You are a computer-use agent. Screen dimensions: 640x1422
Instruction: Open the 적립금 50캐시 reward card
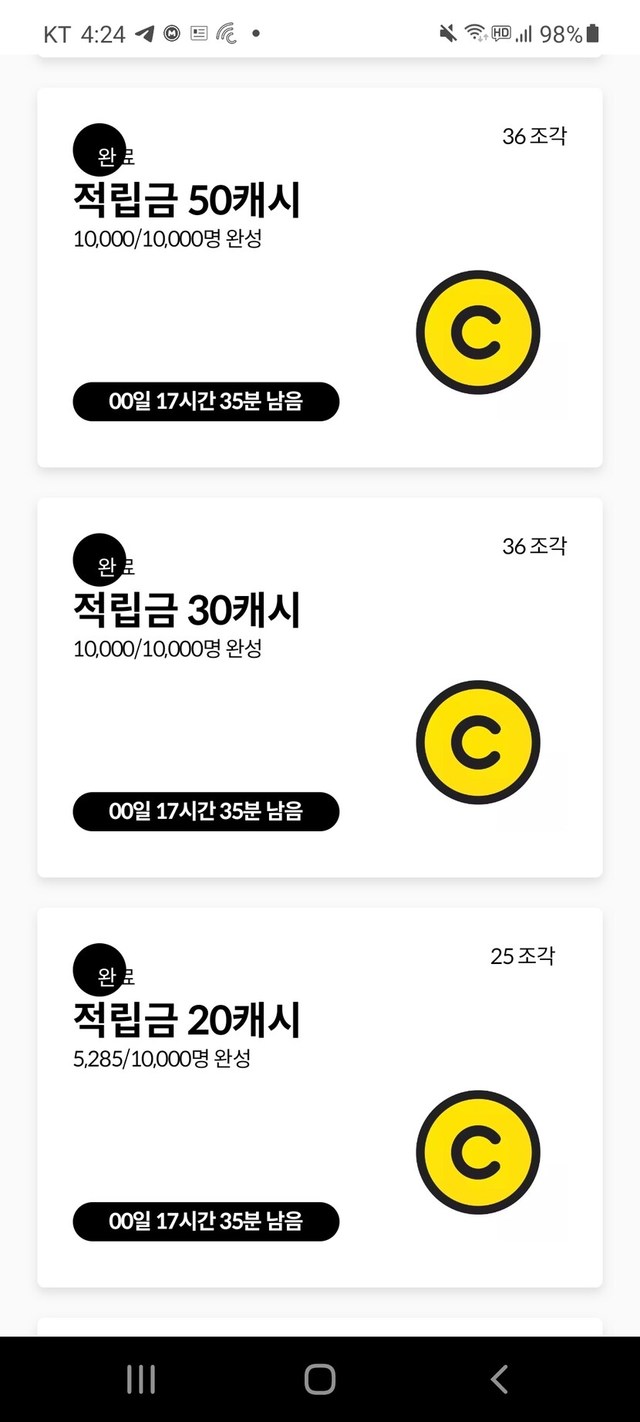tap(319, 277)
